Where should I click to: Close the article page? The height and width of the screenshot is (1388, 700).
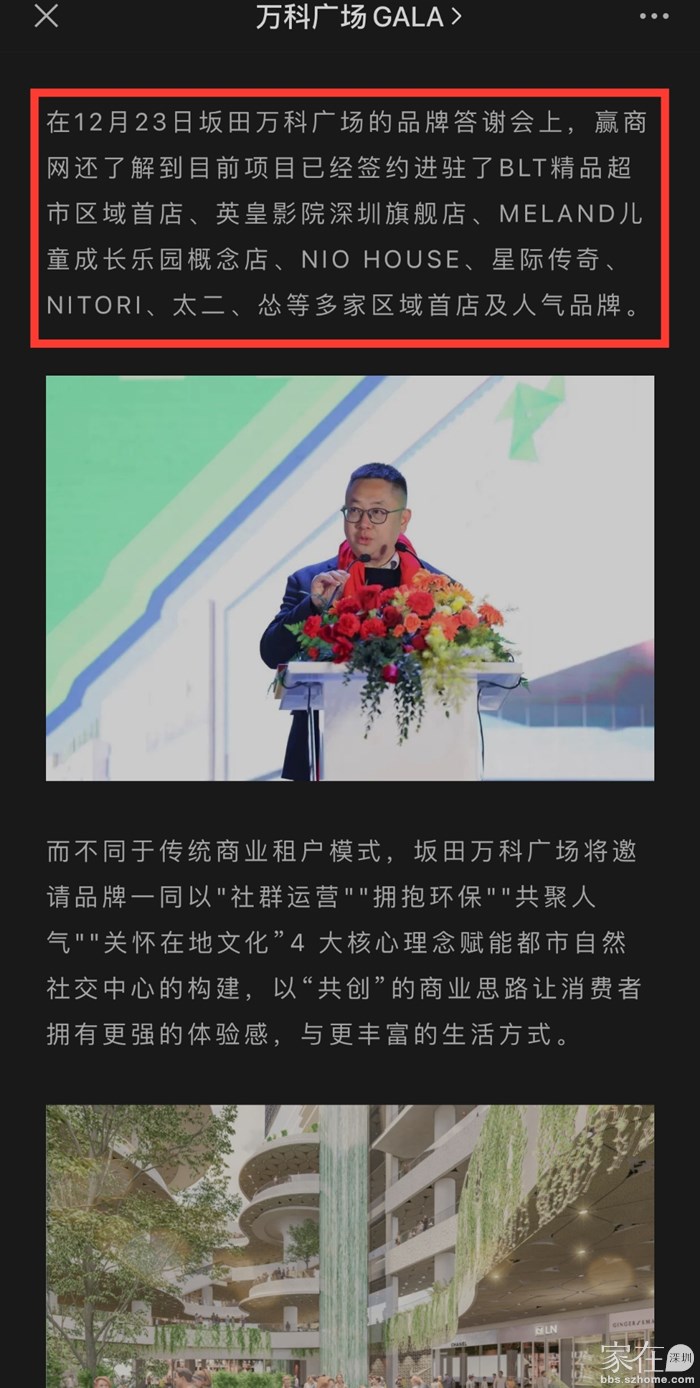click(x=46, y=17)
